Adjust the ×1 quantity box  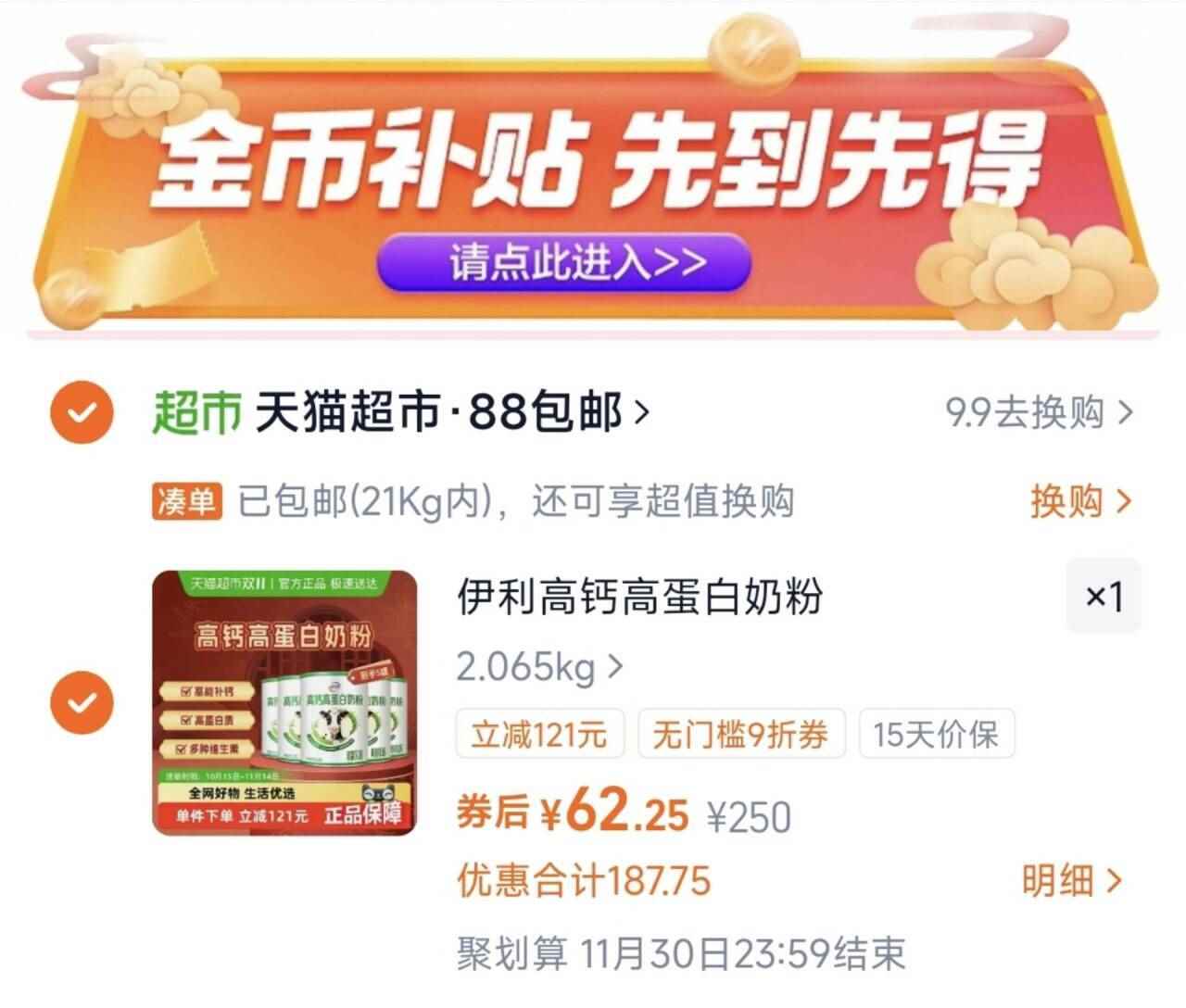click(1104, 597)
